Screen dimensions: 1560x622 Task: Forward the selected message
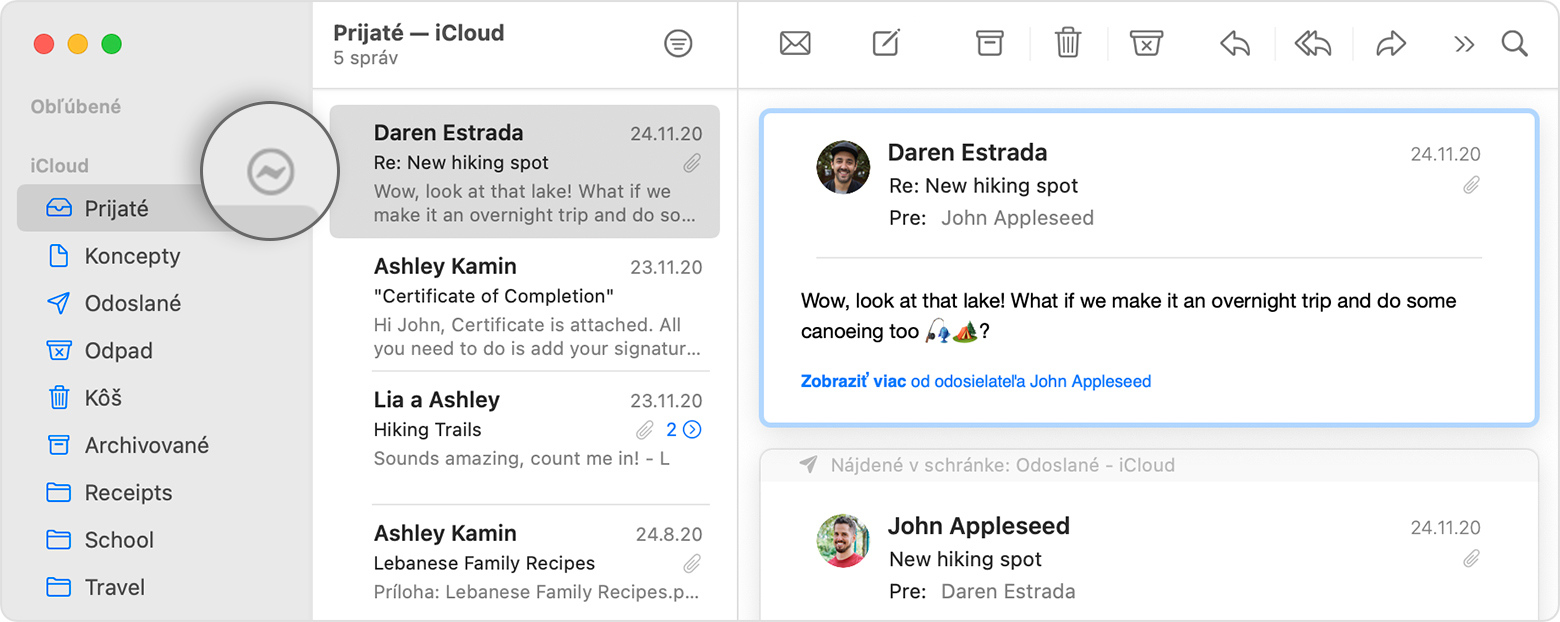point(1391,44)
